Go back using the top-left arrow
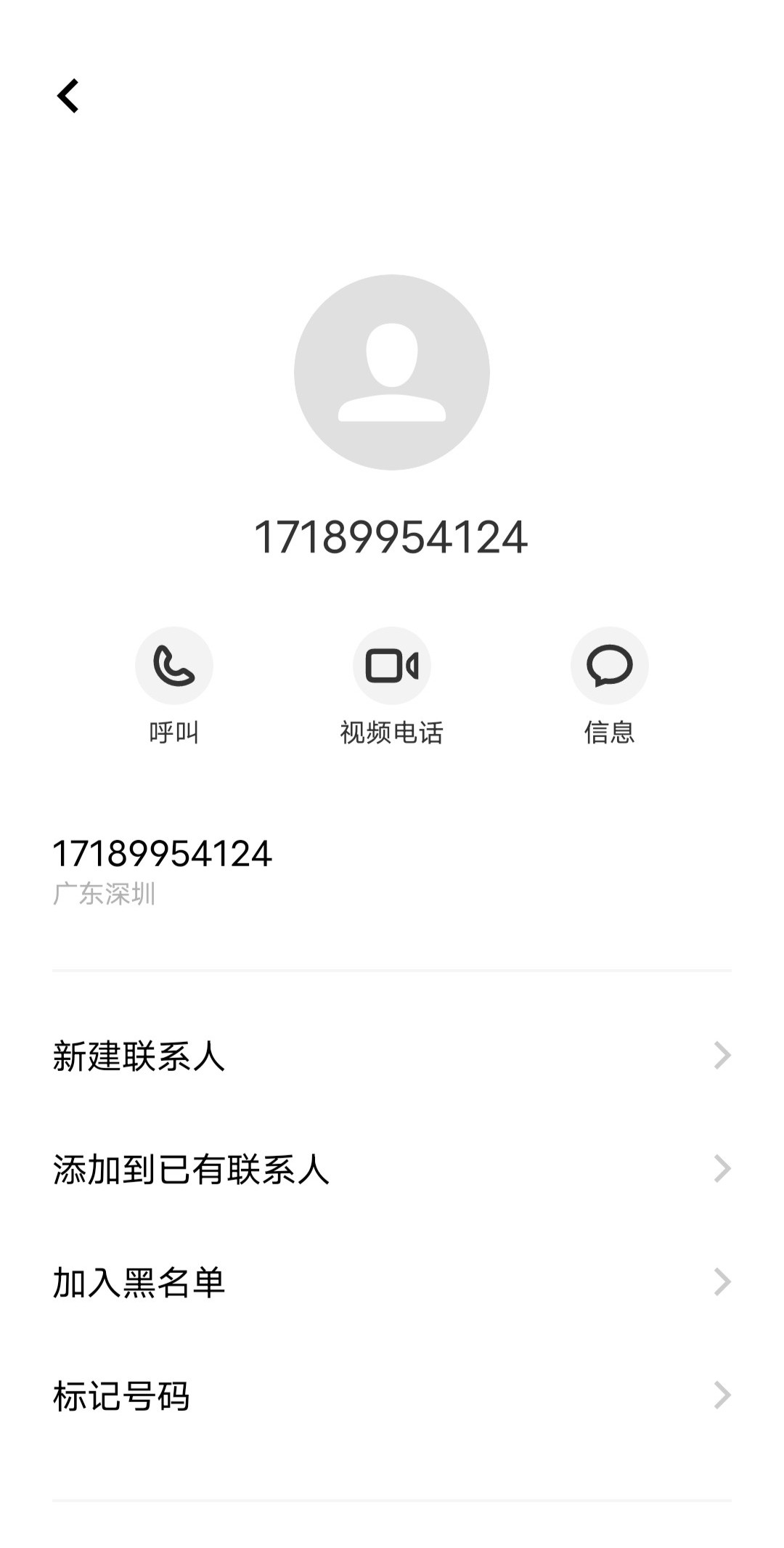The width and height of the screenshot is (784, 1548). [x=68, y=96]
